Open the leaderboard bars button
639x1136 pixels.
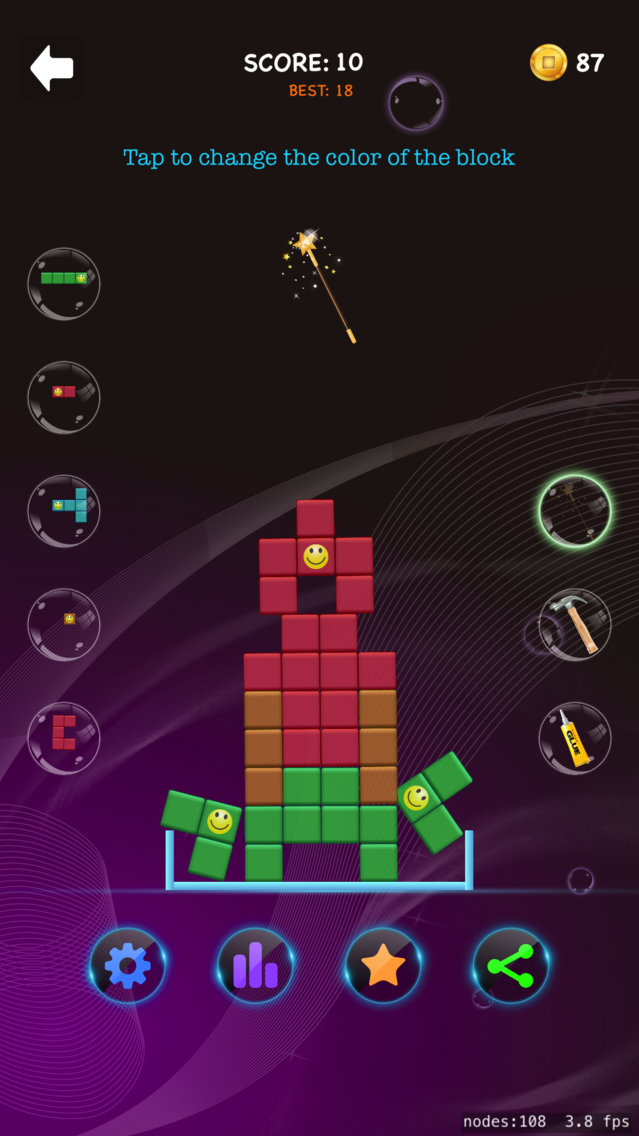[x=255, y=965]
